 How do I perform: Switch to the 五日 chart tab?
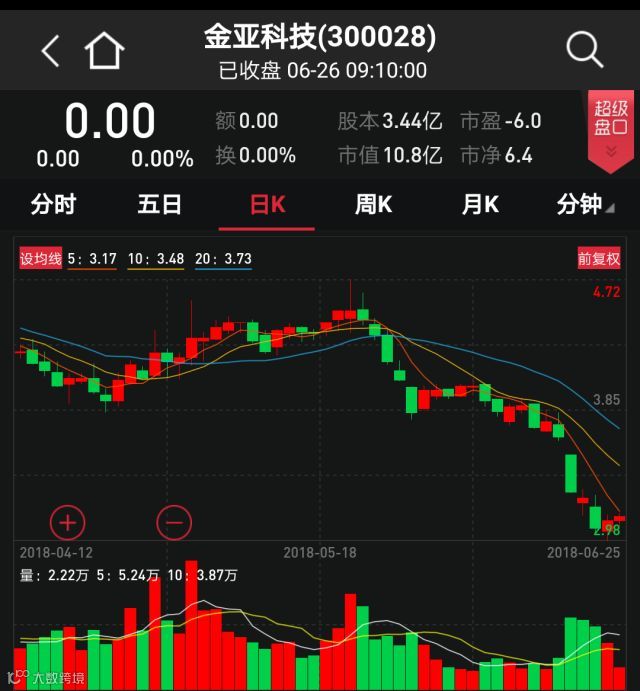160,205
